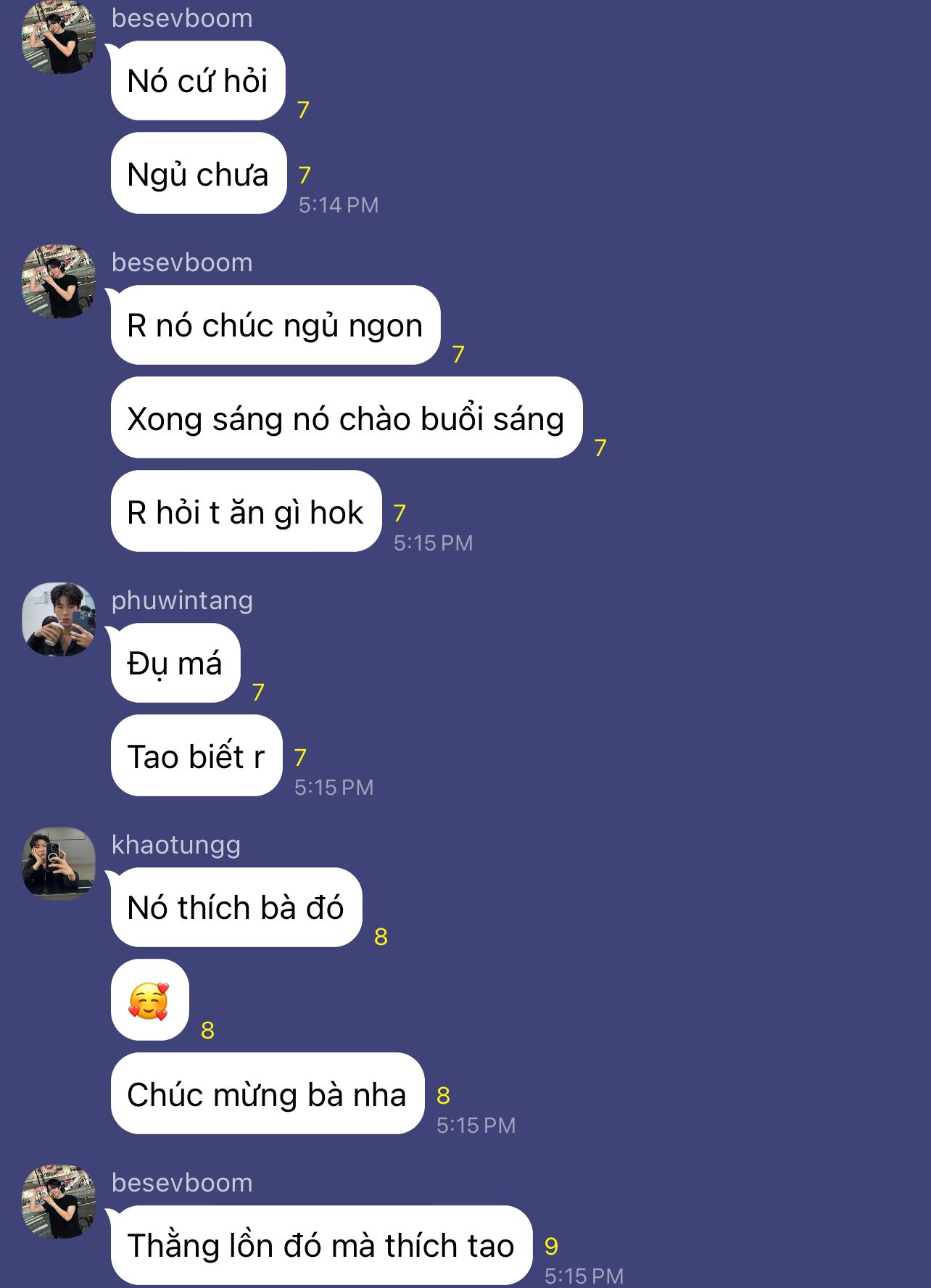View besevboom's avatar beside "Nó cứ hỏi"
Viewport: 931px width, 1288px height.
point(59,37)
